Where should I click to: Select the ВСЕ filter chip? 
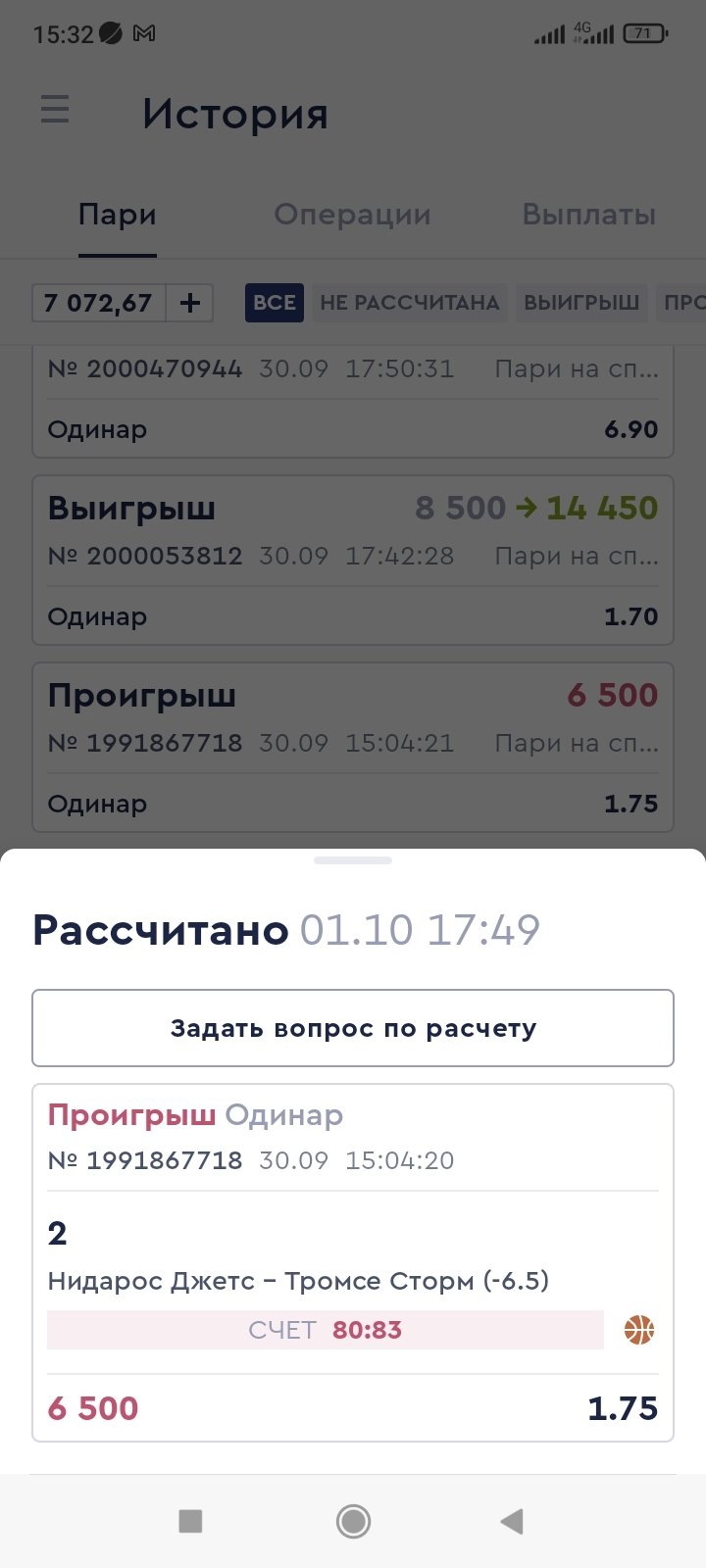tap(275, 303)
